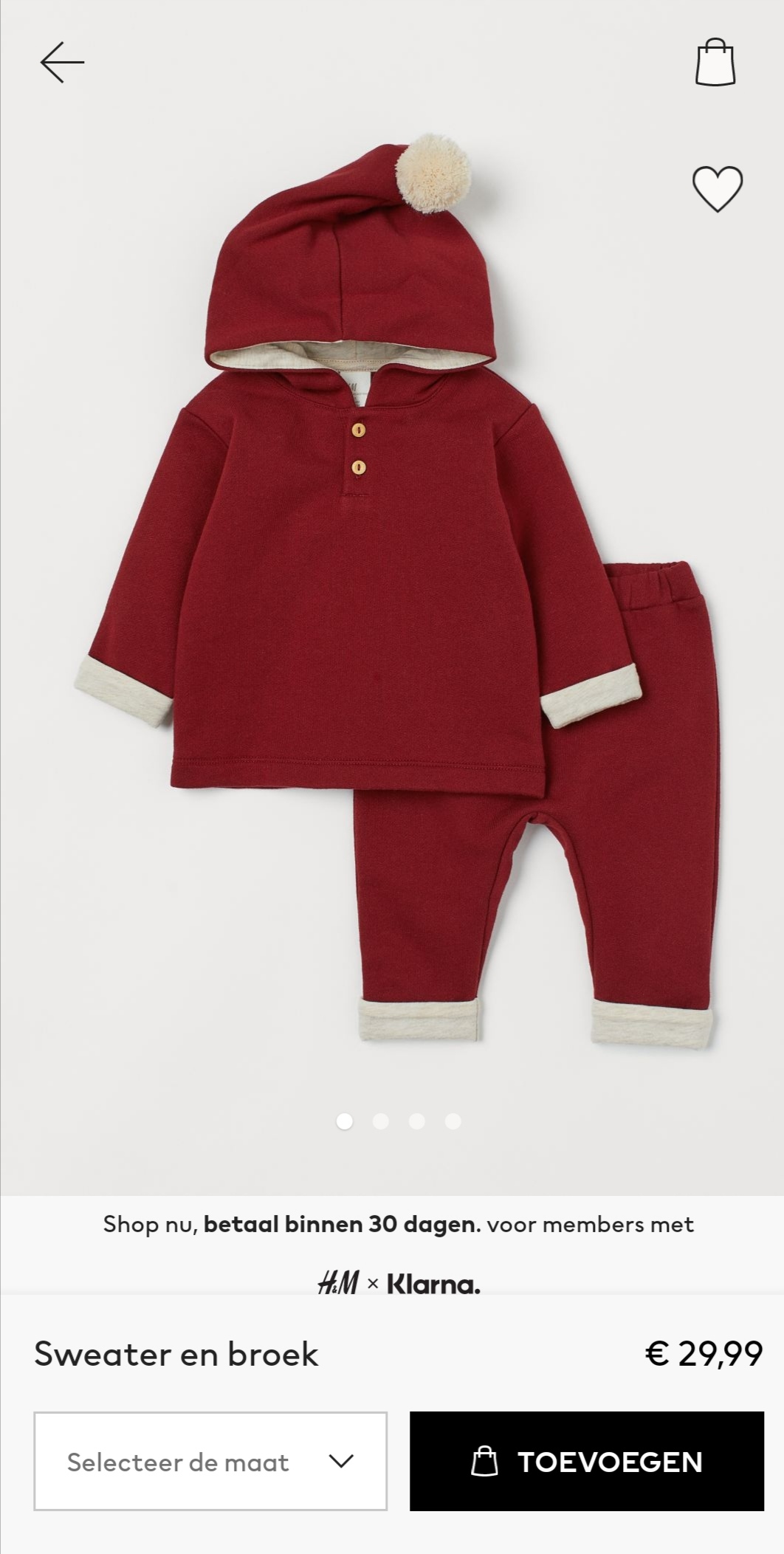The height and width of the screenshot is (1554, 784).
Task: Tap the TOEVOEGEN button to add to bag
Action: (x=587, y=1461)
